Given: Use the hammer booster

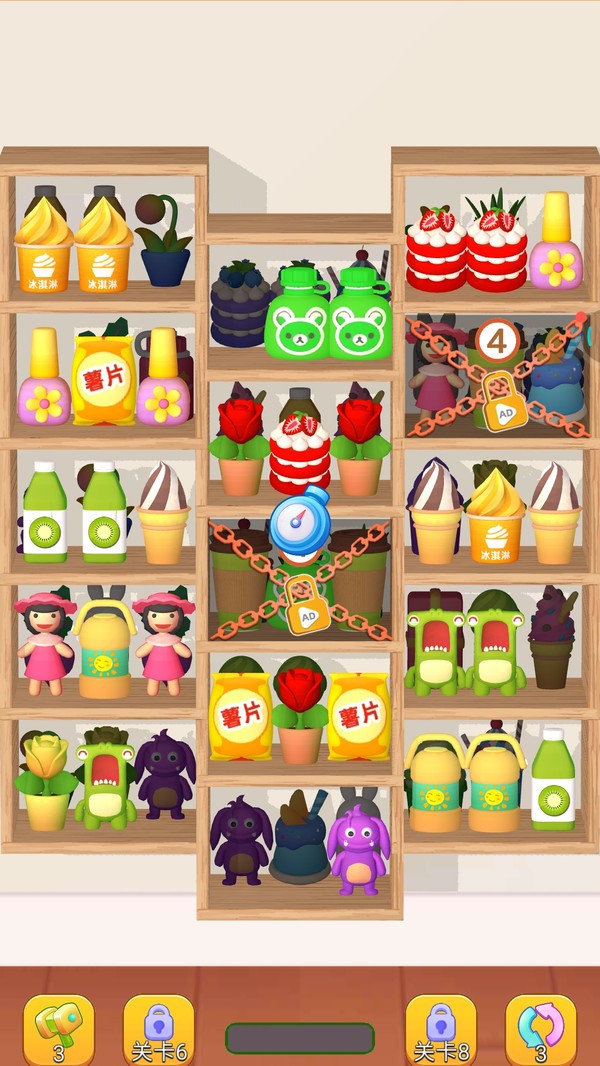Looking at the screenshot, I should 58,1029.
